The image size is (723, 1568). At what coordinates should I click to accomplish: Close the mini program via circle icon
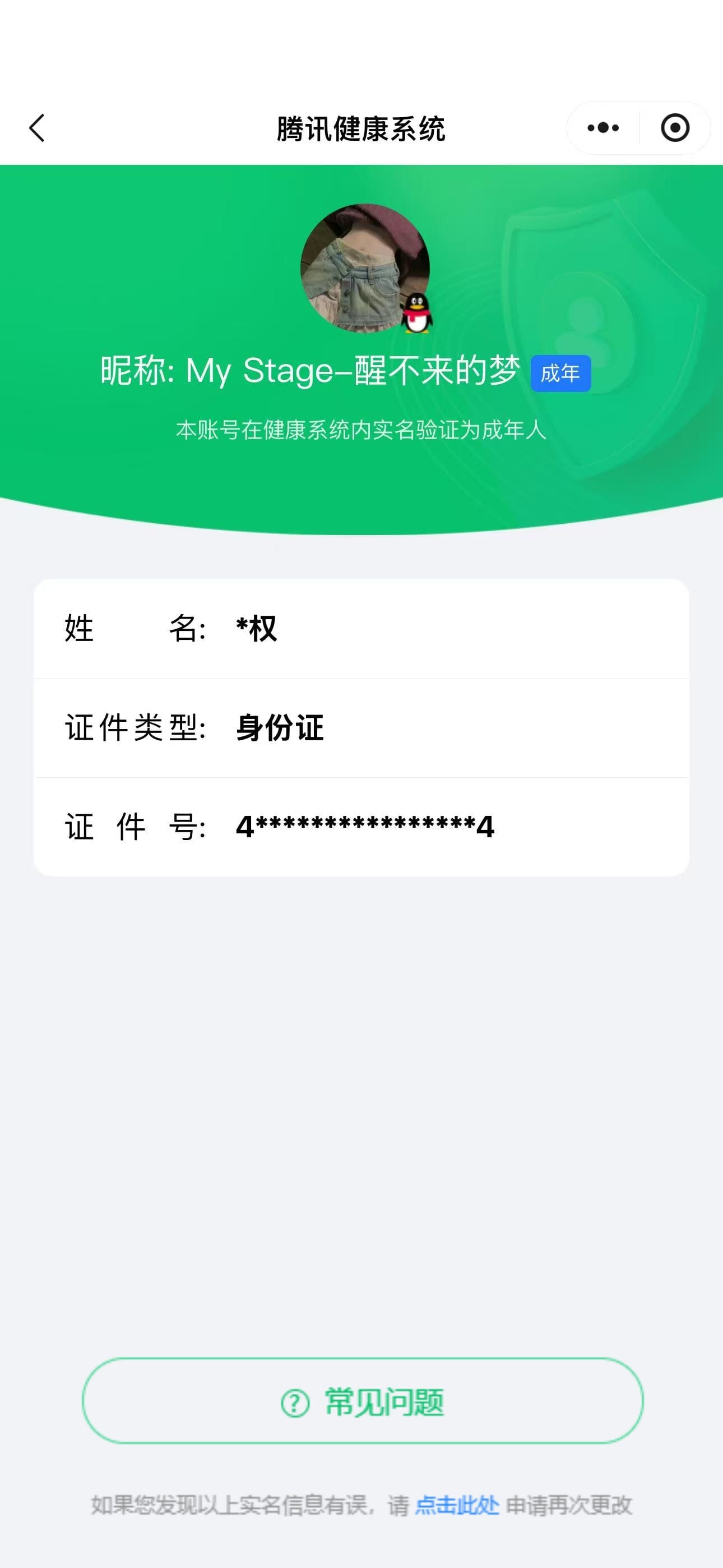point(675,128)
